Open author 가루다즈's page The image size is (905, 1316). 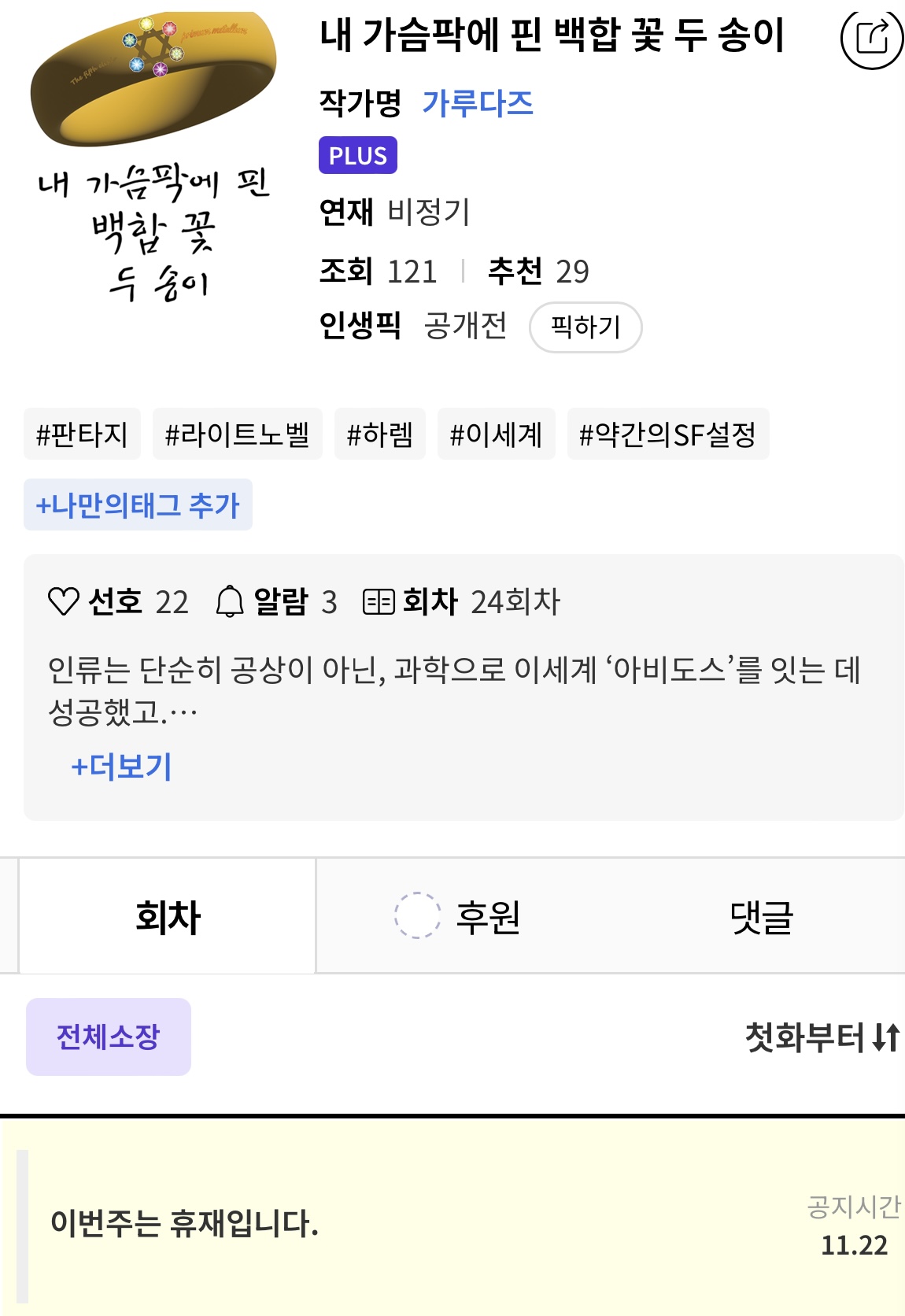pyautogui.click(x=478, y=103)
